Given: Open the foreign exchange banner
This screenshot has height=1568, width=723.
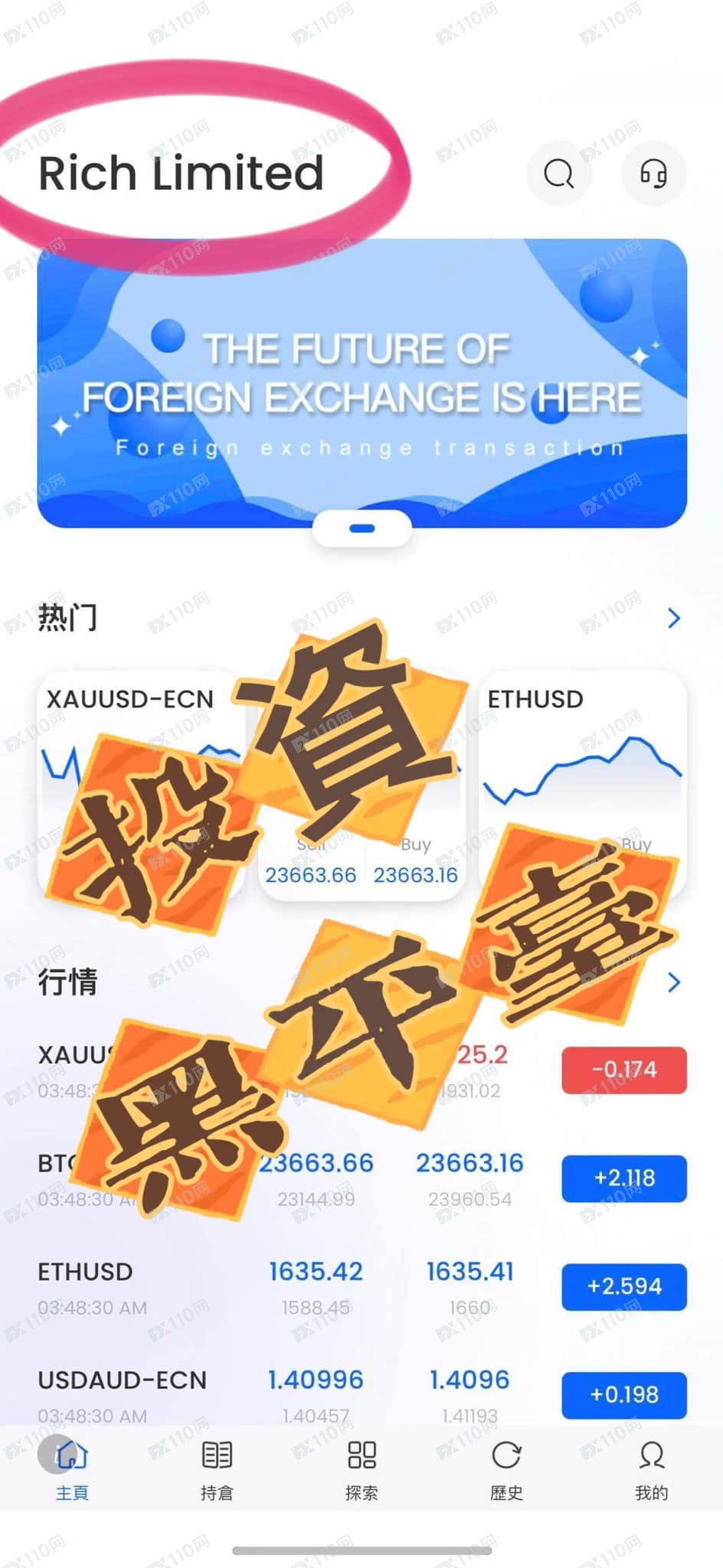Looking at the screenshot, I should tap(361, 383).
